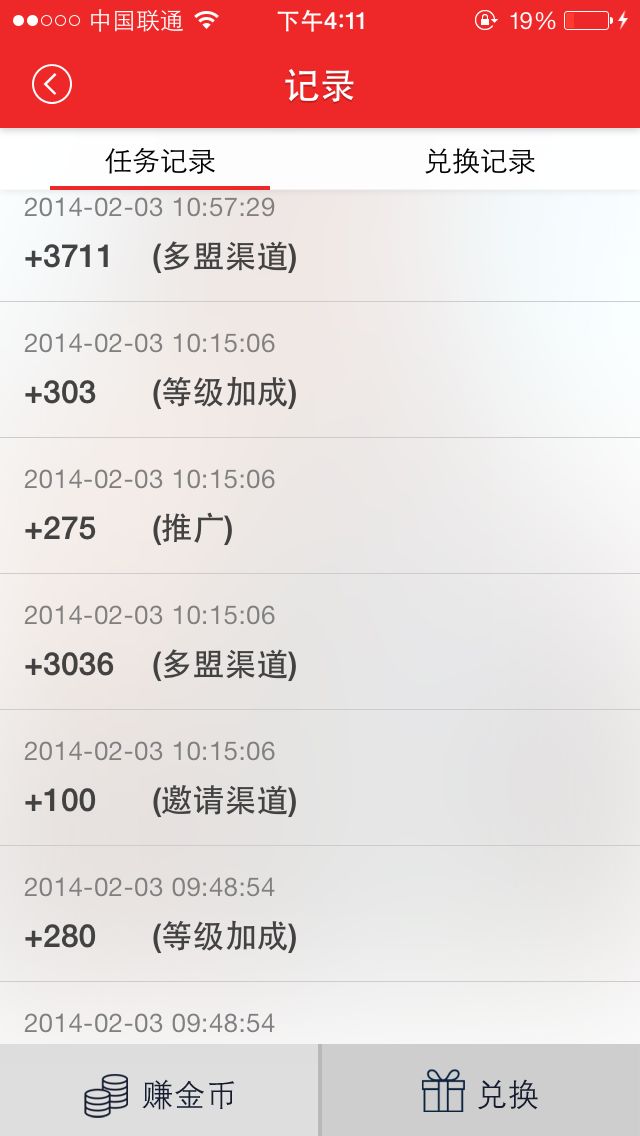
Task: Open the 兑换 gift section
Action: (480, 1094)
